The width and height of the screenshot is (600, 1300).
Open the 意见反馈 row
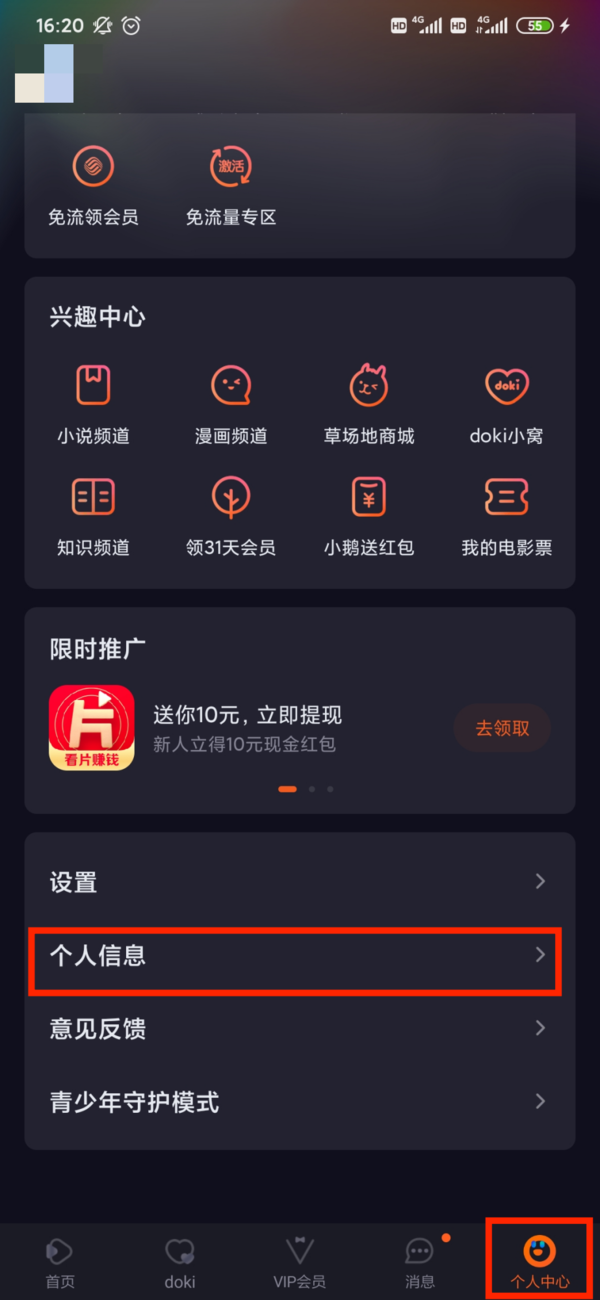[300, 1029]
